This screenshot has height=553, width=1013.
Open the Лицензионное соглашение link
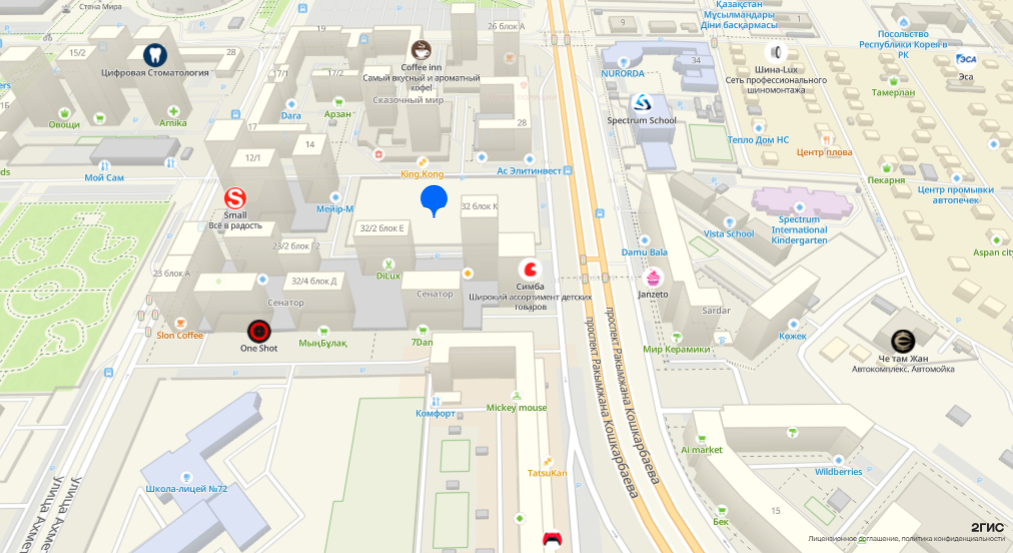852,538
